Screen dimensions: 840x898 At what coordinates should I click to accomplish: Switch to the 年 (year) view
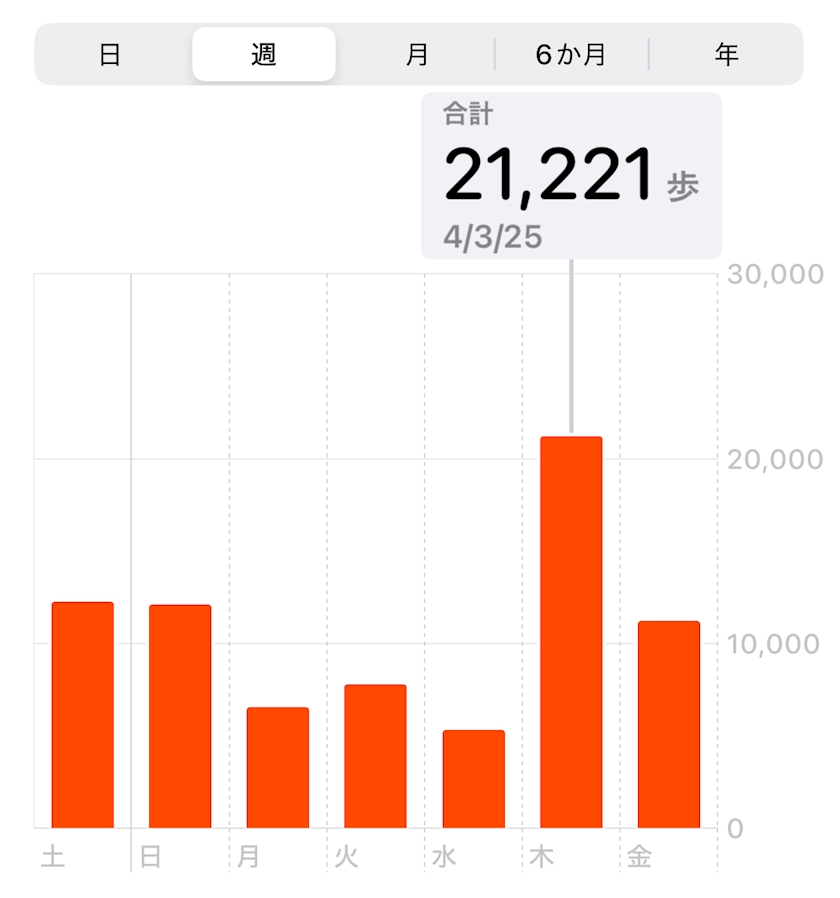click(x=725, y=54)
